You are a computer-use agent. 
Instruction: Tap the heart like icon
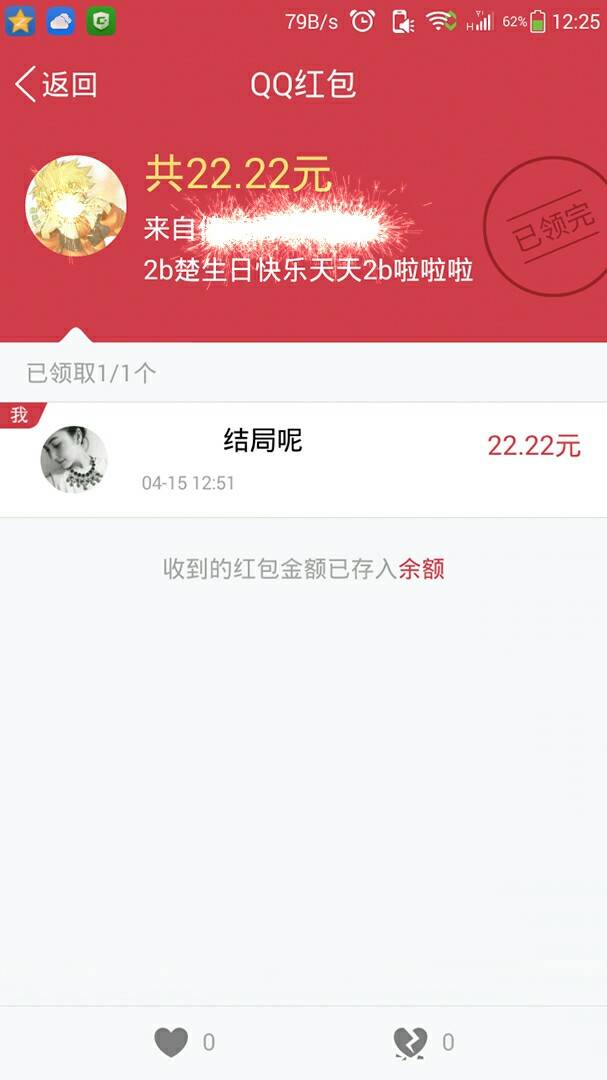coord(171,1043)
